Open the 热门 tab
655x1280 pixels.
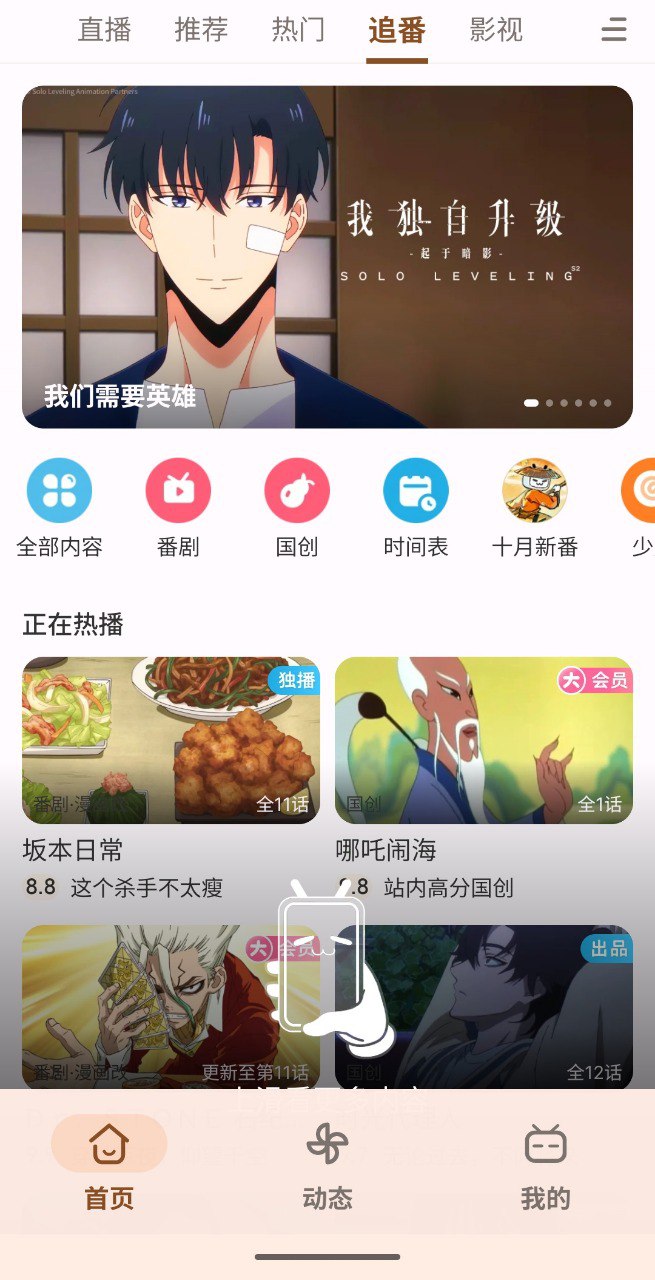click(298, 30)
